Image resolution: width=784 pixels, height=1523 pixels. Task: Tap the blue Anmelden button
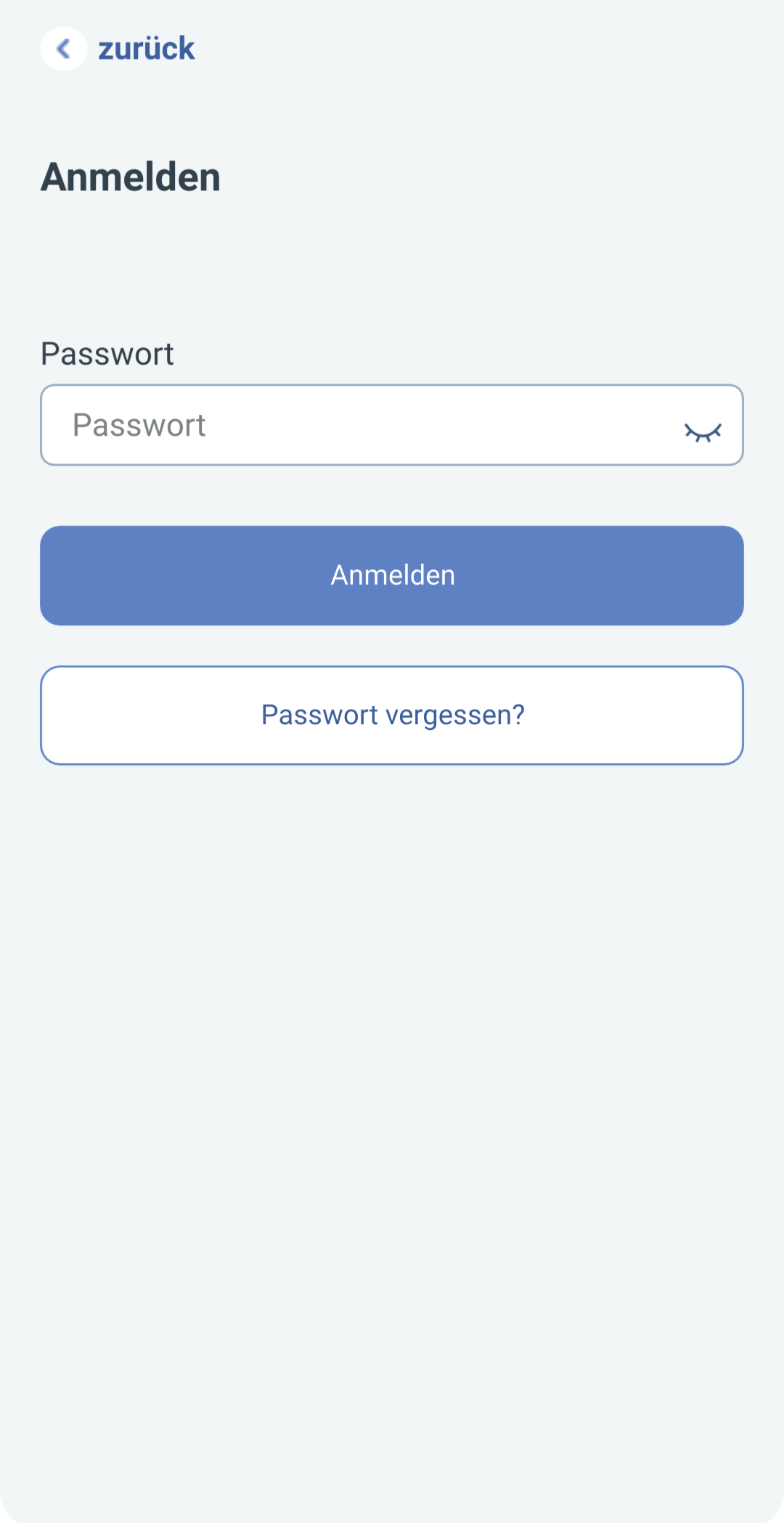click(392, 575)
